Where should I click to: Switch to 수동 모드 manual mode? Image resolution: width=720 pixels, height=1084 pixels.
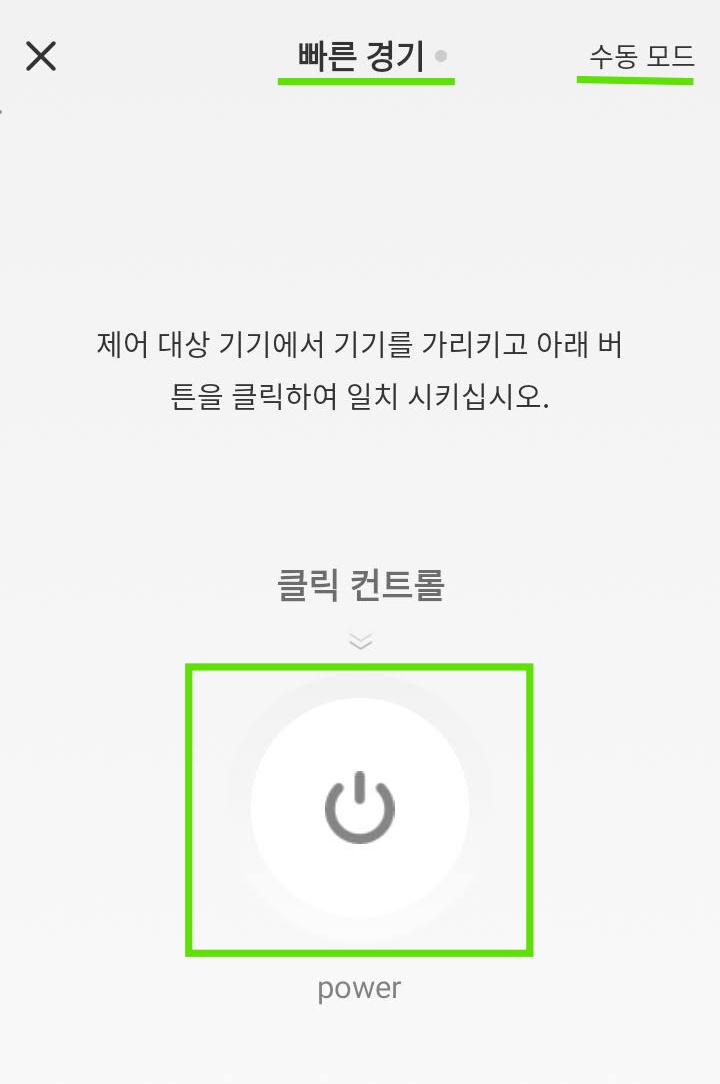[x=640, y=57]
